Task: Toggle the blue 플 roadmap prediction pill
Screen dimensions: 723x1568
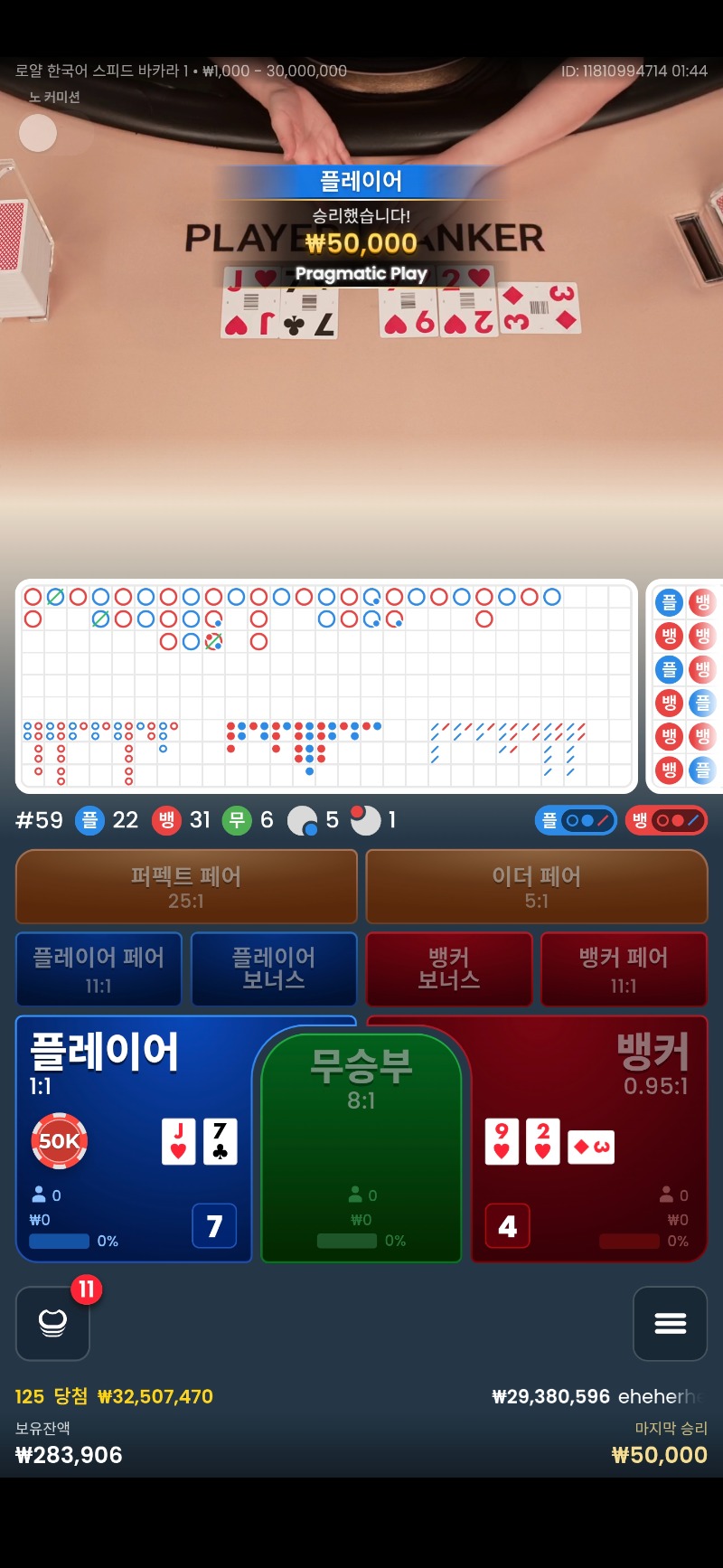Action: (576, 820)
